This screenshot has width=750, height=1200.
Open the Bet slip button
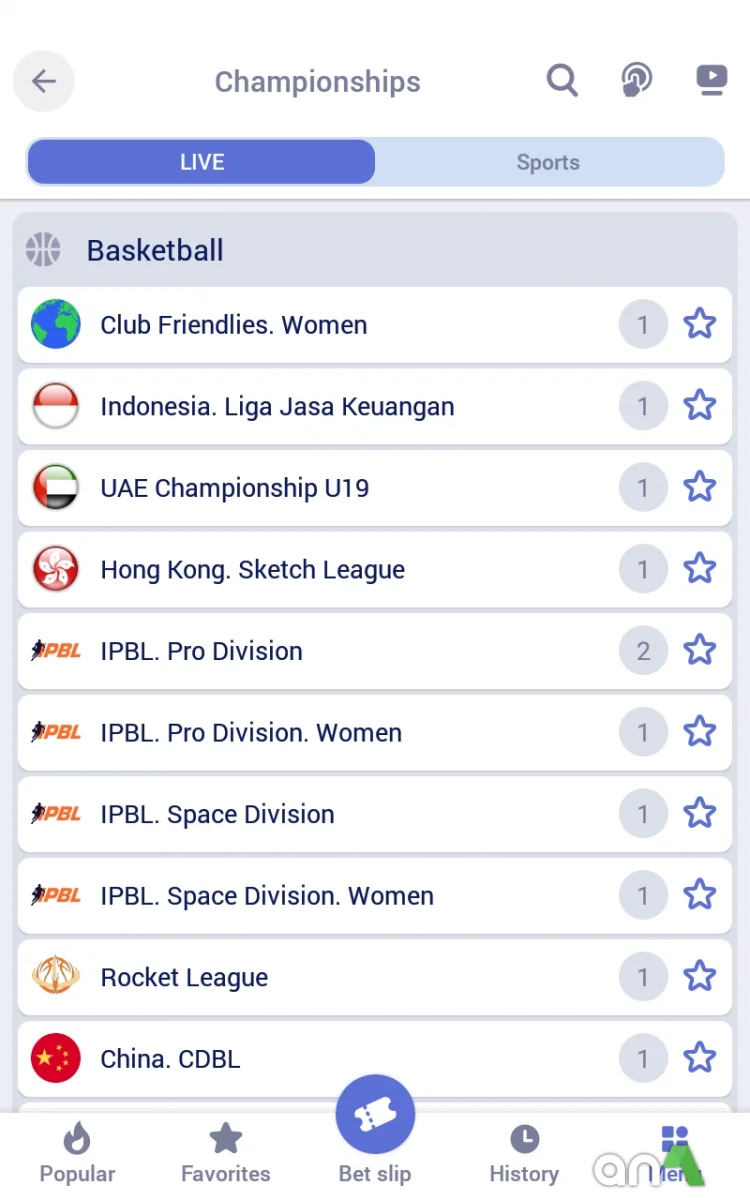(375, 1125)
